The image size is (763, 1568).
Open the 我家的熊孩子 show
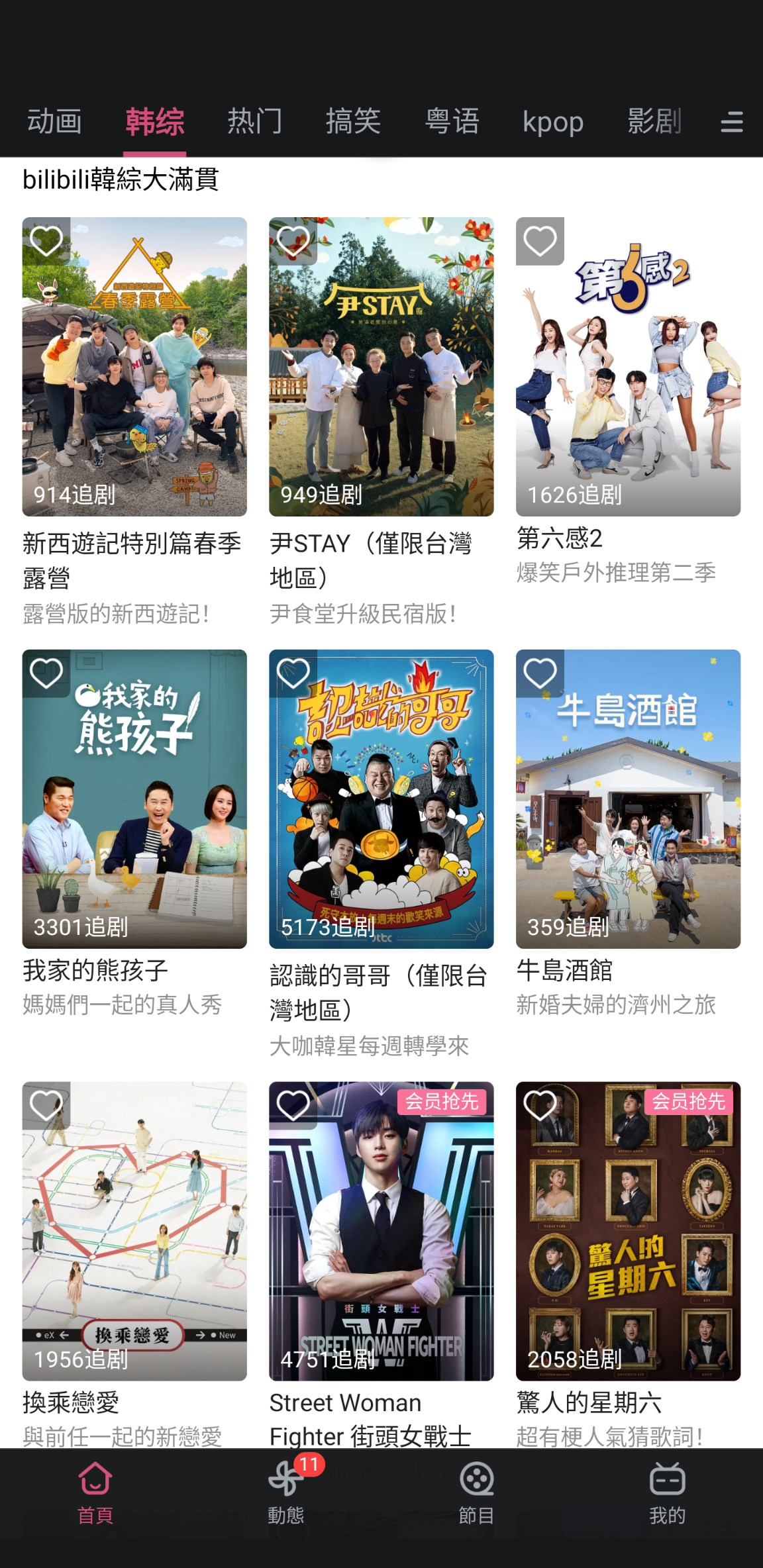click(134, 799)
